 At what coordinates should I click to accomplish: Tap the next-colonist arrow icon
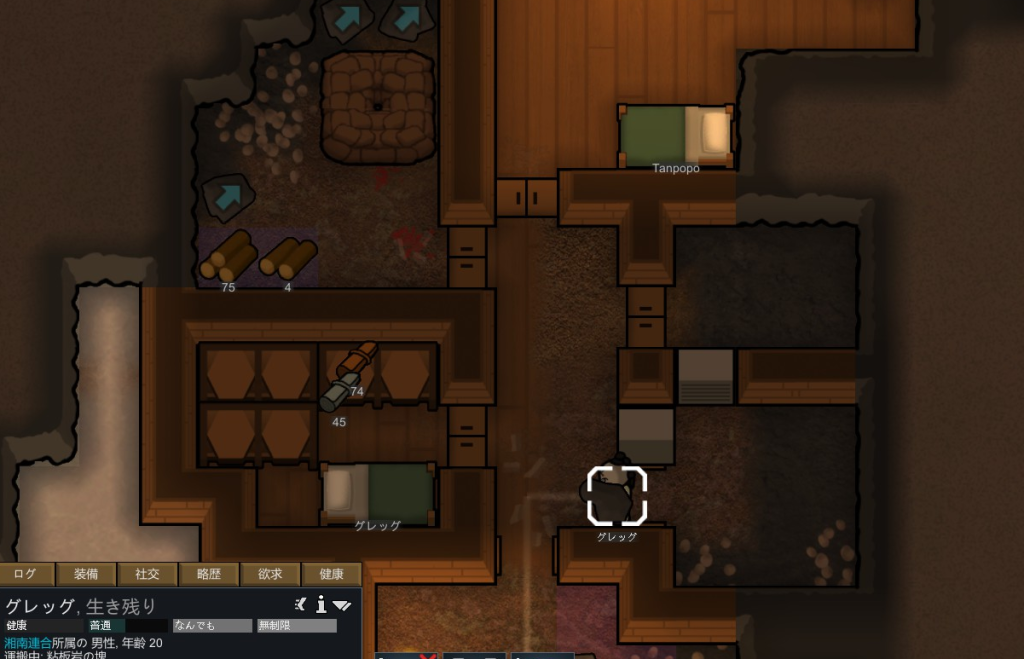click(x=343, y=605)
